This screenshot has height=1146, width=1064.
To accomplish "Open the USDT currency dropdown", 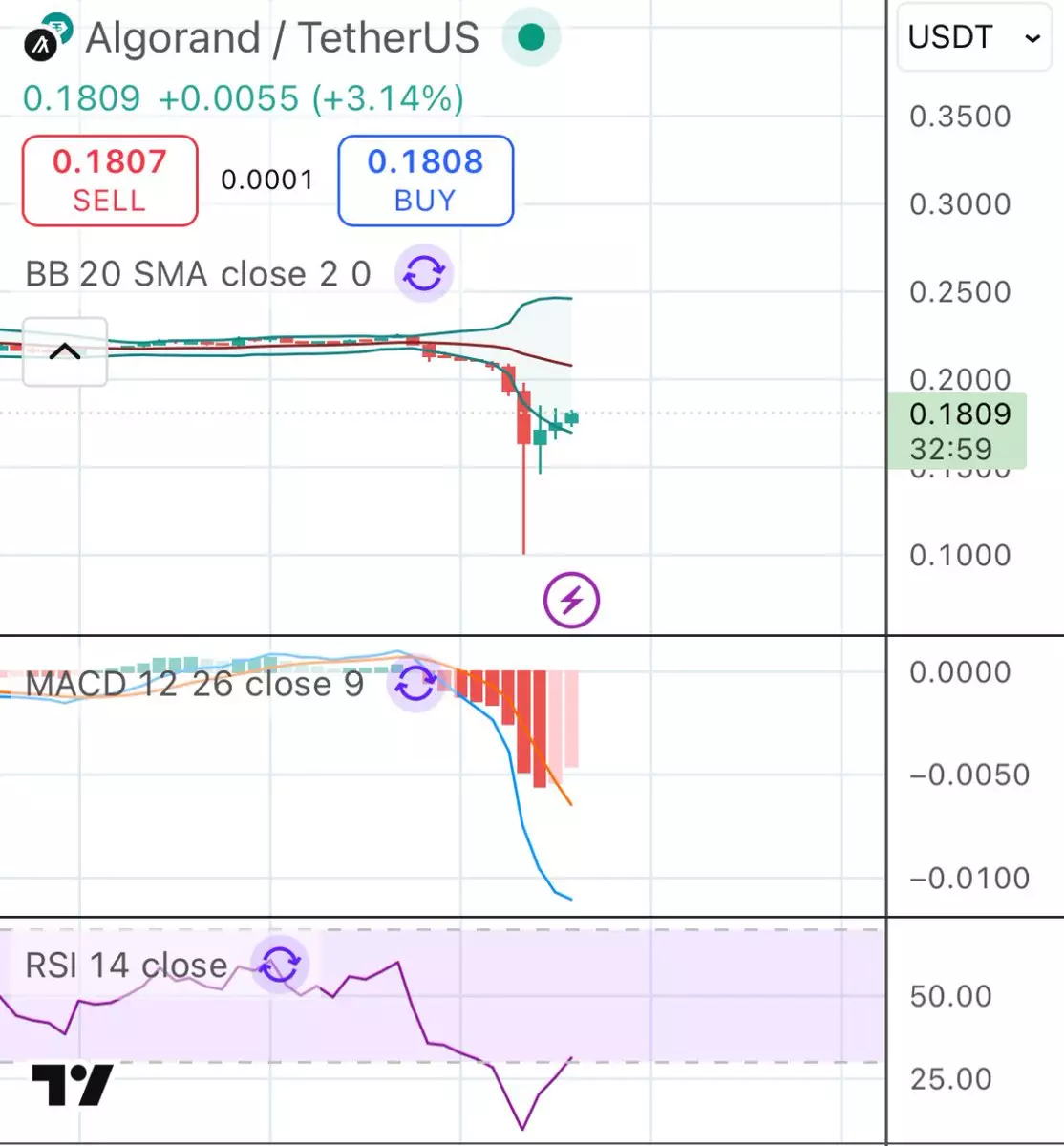I will coord(972,38).
